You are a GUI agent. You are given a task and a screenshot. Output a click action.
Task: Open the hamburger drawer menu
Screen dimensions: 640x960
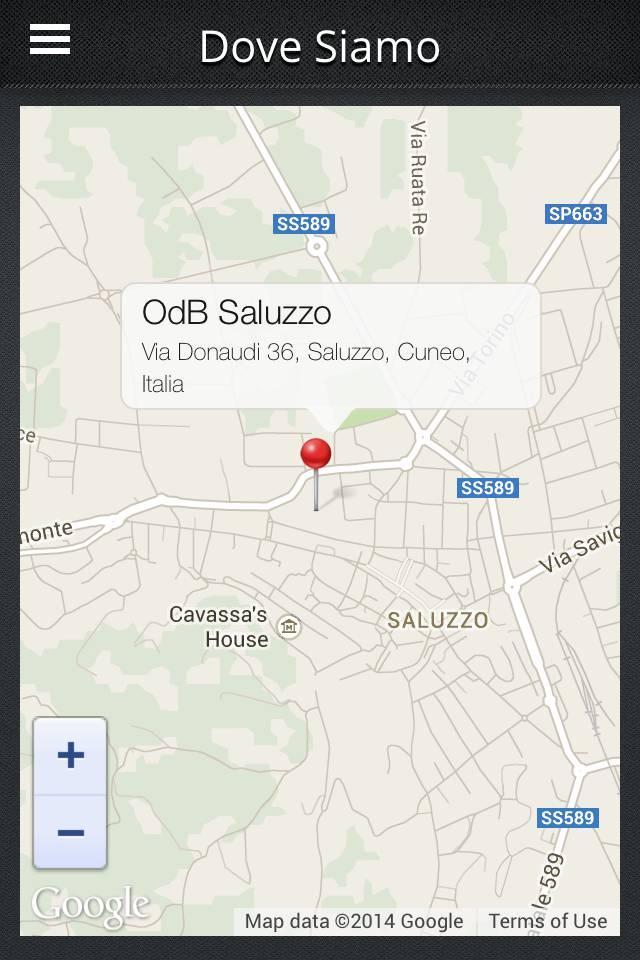[x=50, y=41]
